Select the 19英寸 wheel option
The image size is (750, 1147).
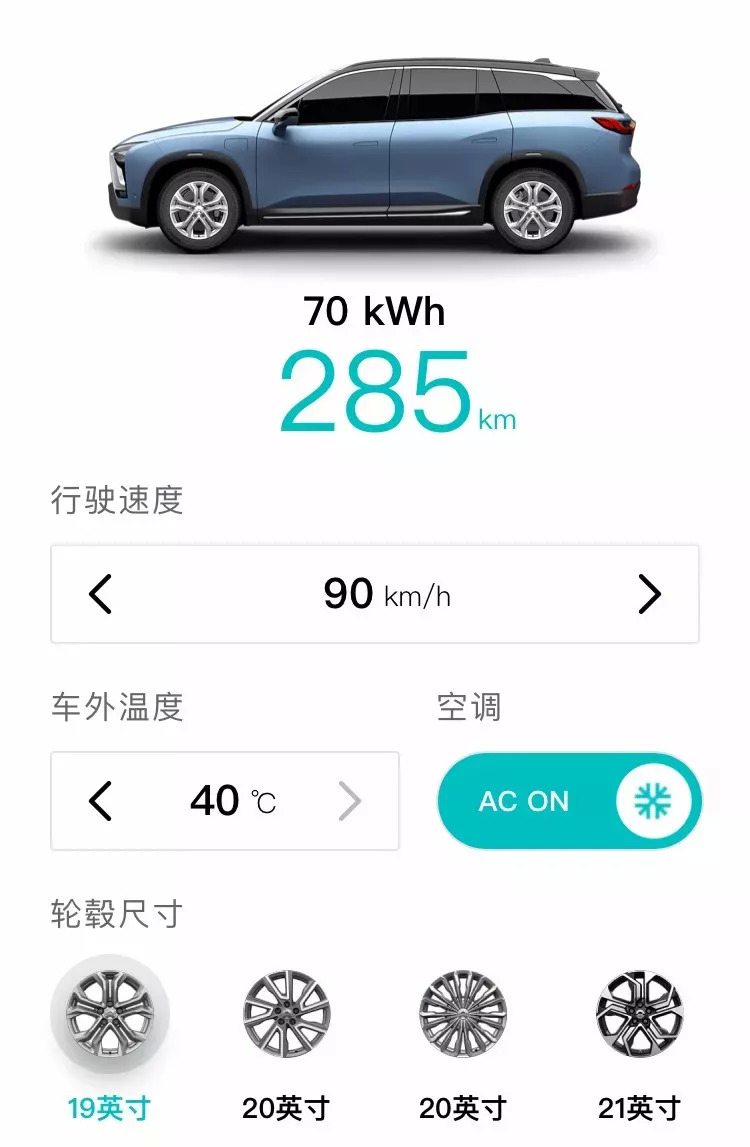point(109,1017)
